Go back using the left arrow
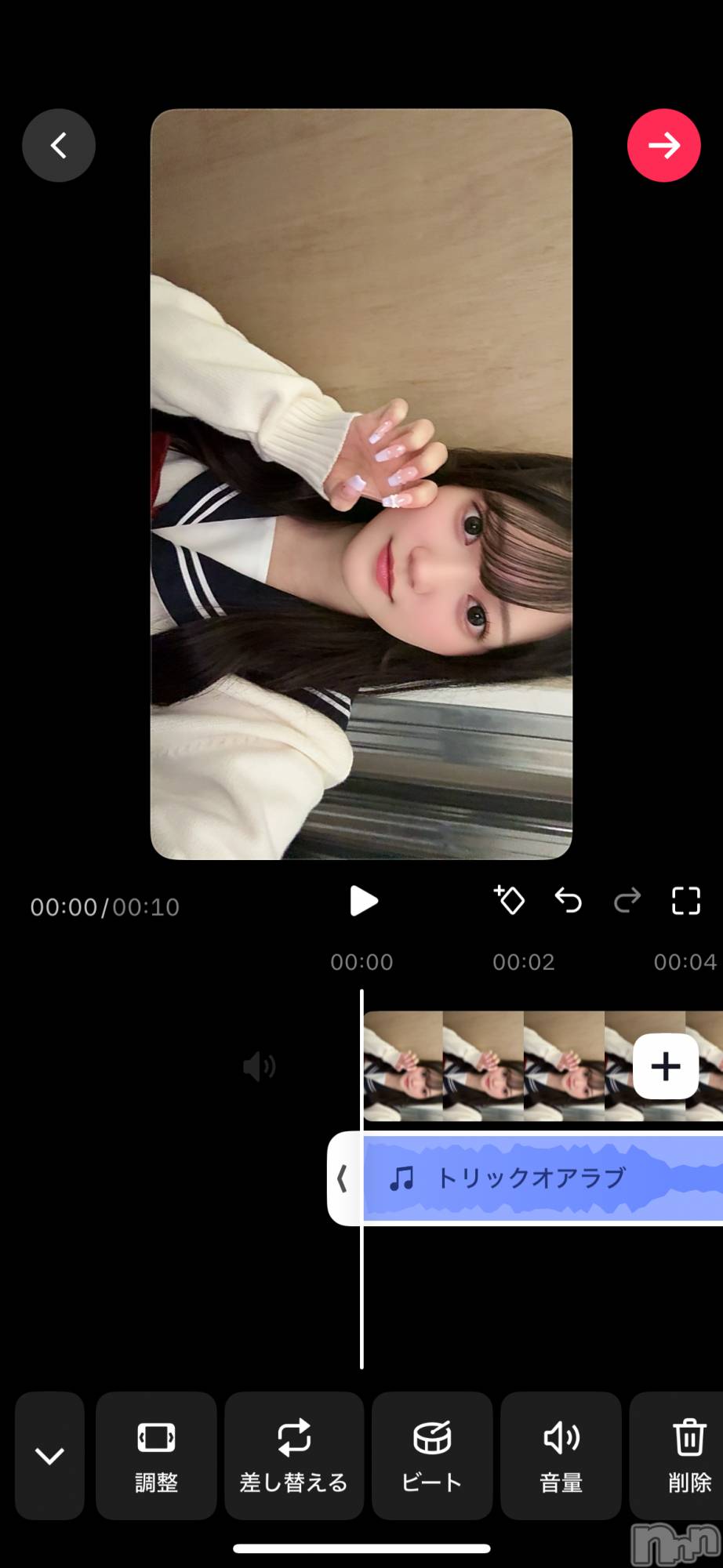The width and height of the screenshot is (723, 1568). (59, 146)
